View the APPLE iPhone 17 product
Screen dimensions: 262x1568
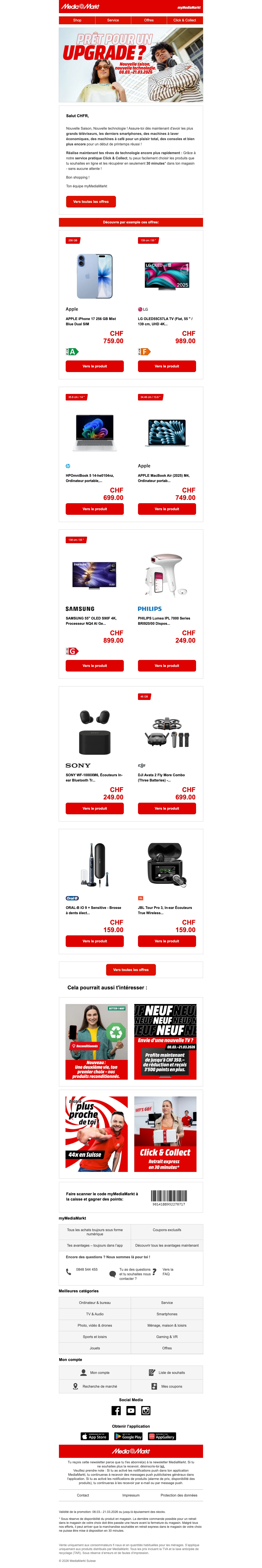click(95, 366)
